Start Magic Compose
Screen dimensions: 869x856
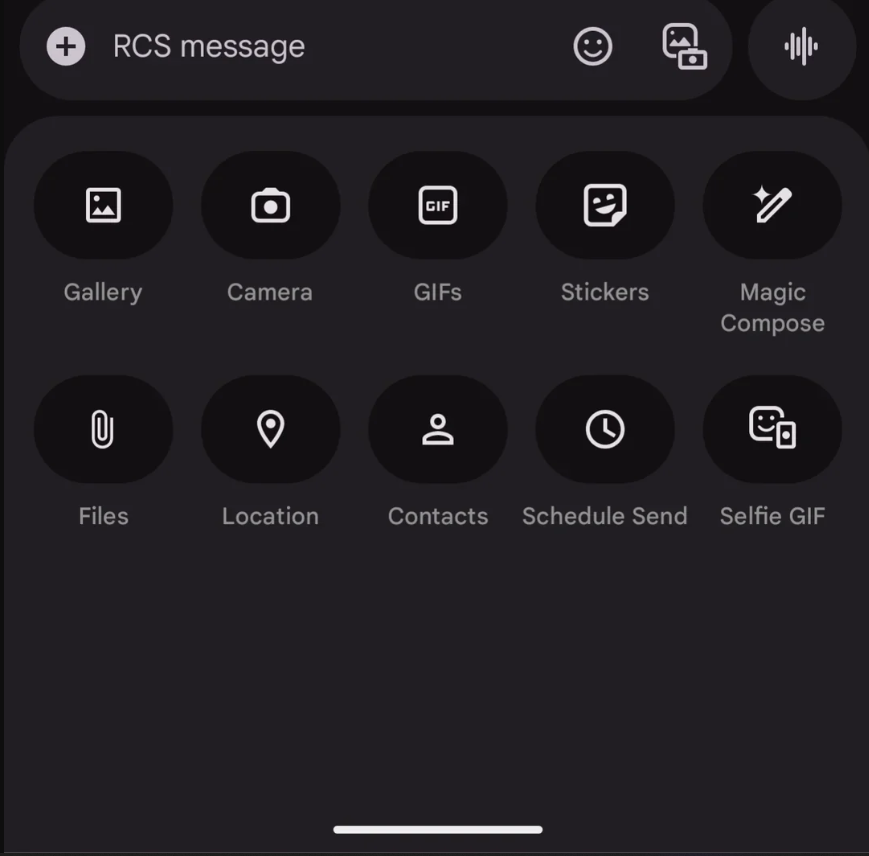pos(772,205)
